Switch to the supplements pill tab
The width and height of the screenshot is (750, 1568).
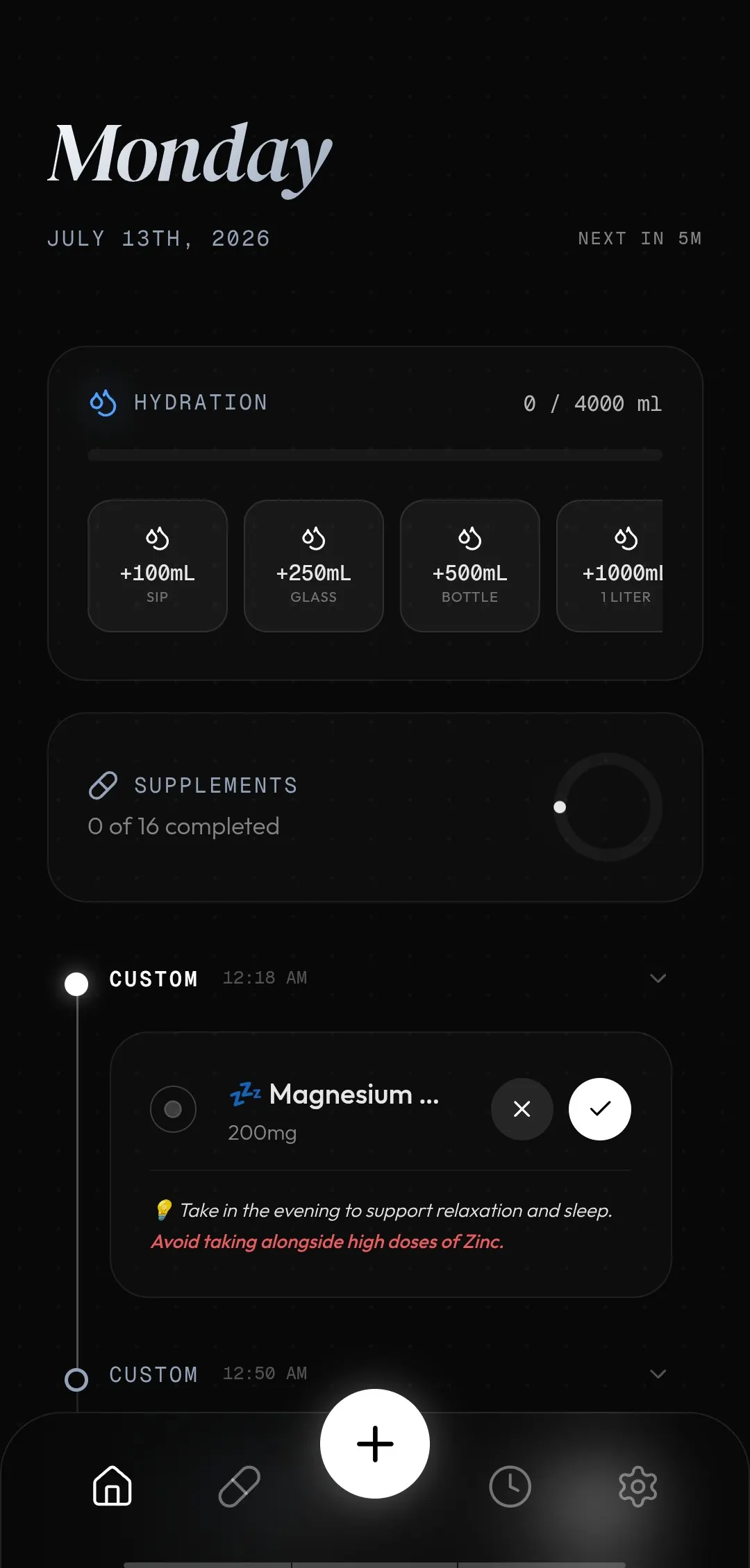pyautogui.click(x=240, y=1486)
